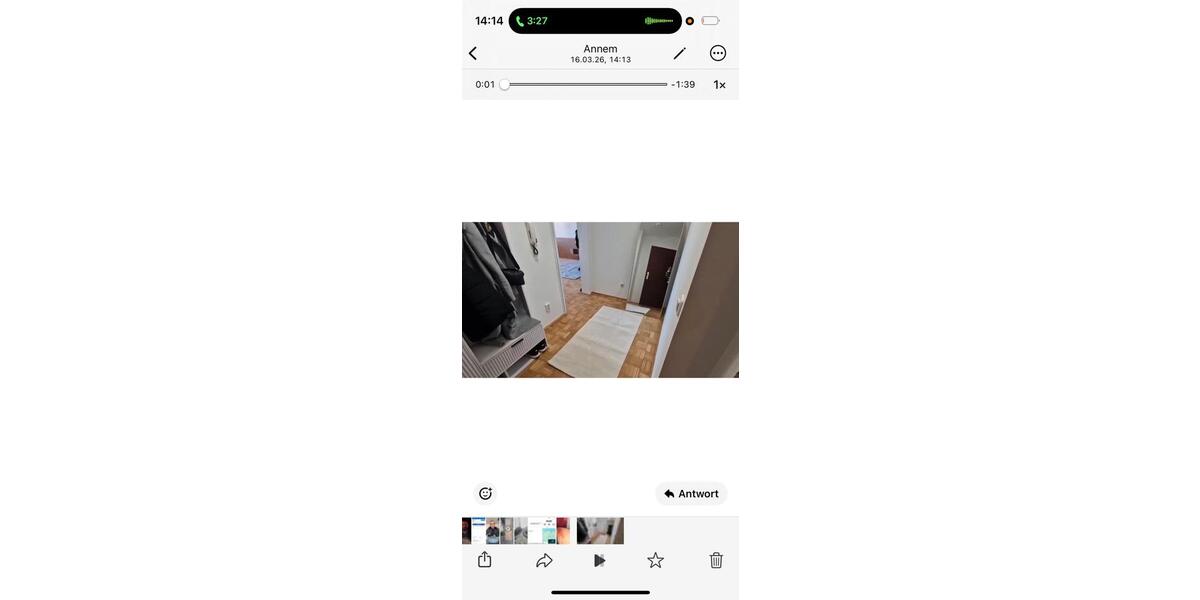Viewport: 1200px width, 600px height.
Task: Forward this video
Action: pyautogui.click(x=544, y=560)
